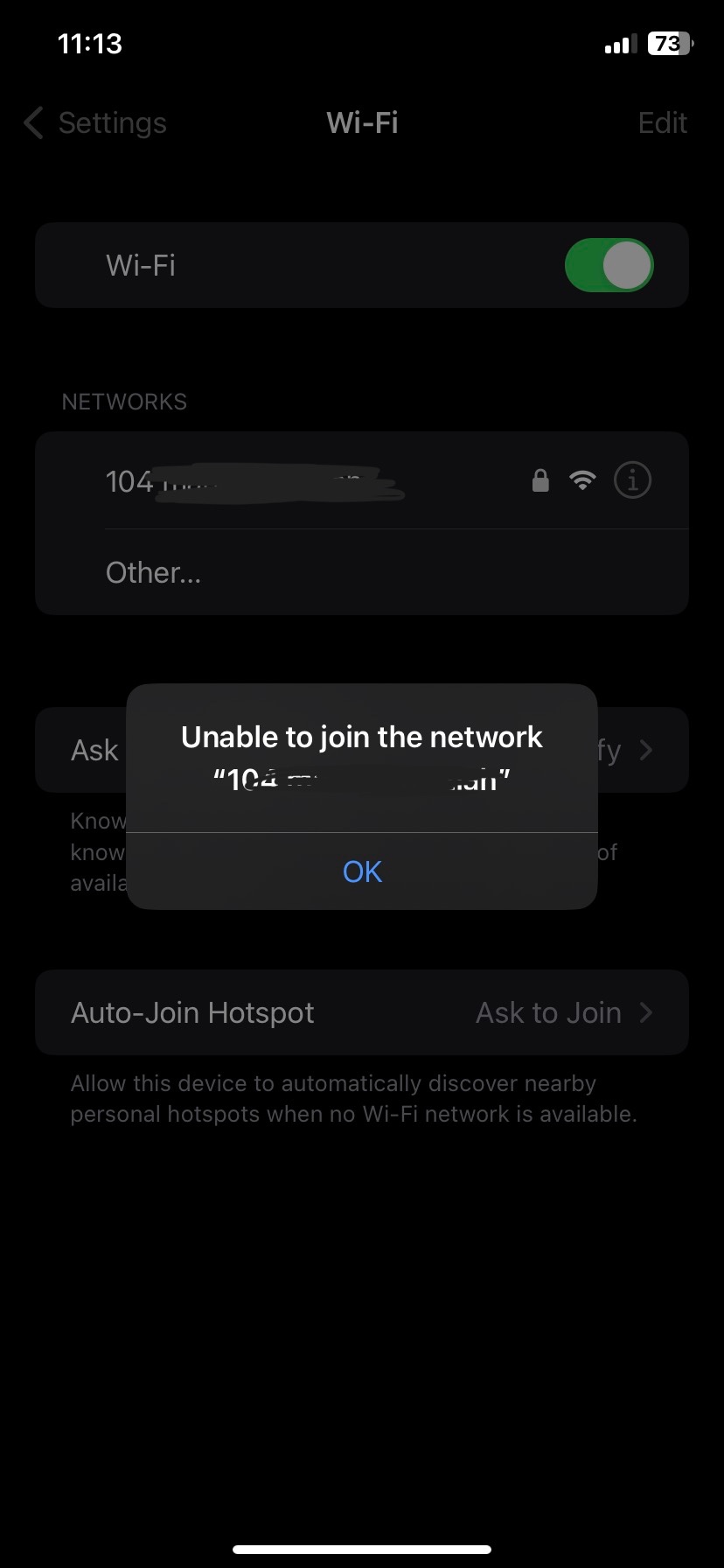Tap Edit in the top bar
This screenshot has width=724, height=1568.
click(662, 123)
